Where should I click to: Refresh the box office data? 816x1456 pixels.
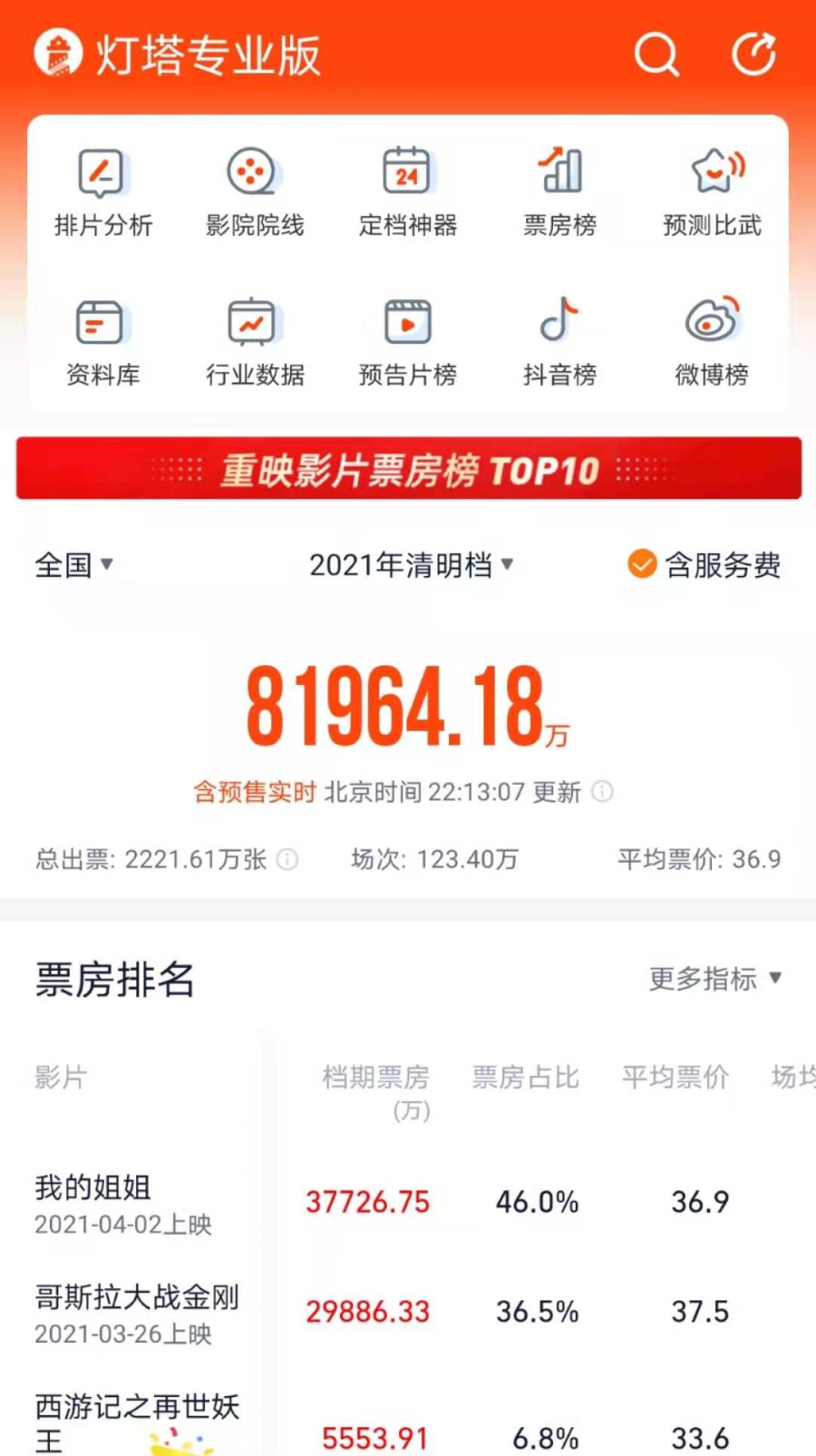pyautogui.click(x=753, y=54)
